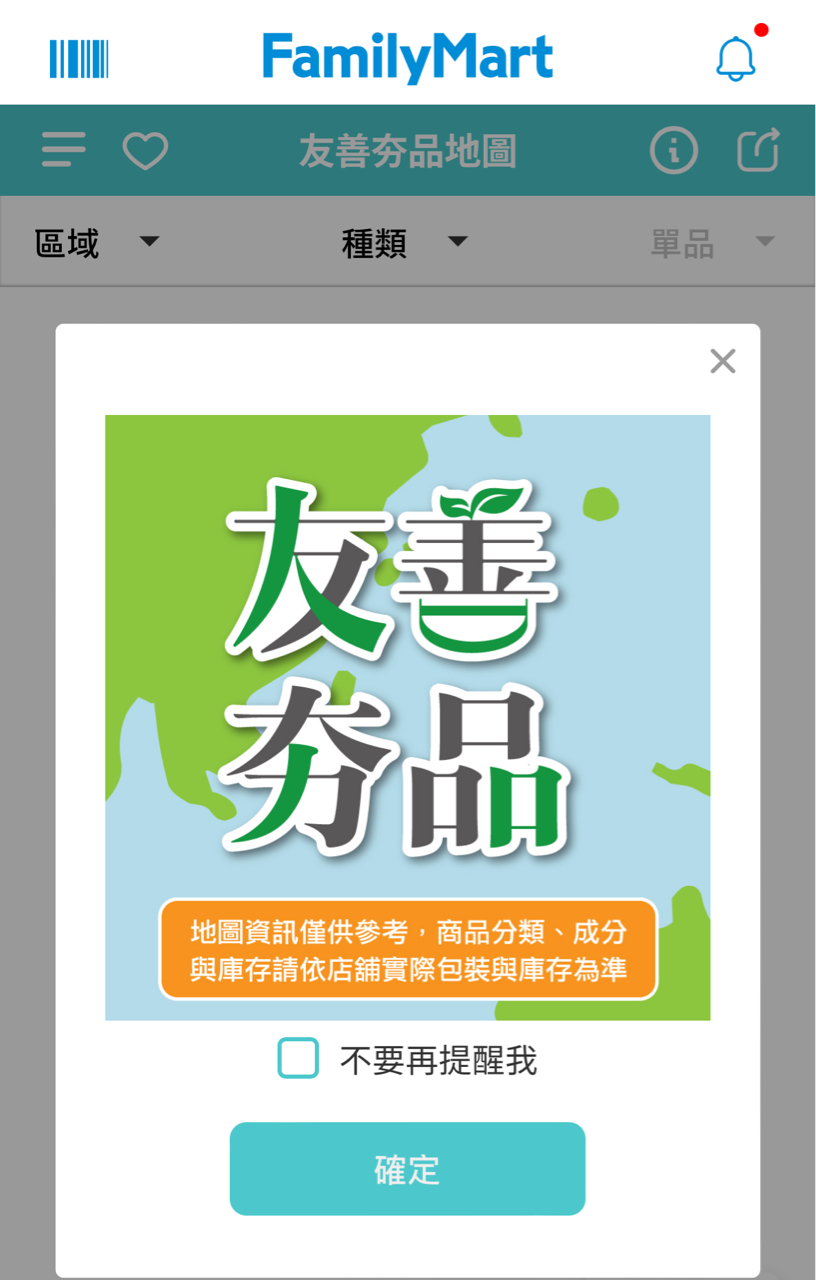The width and height of the screenshot is (816, 1280).
Task: Expand the 單品 dropdown
Action: [x=711, y=242]
